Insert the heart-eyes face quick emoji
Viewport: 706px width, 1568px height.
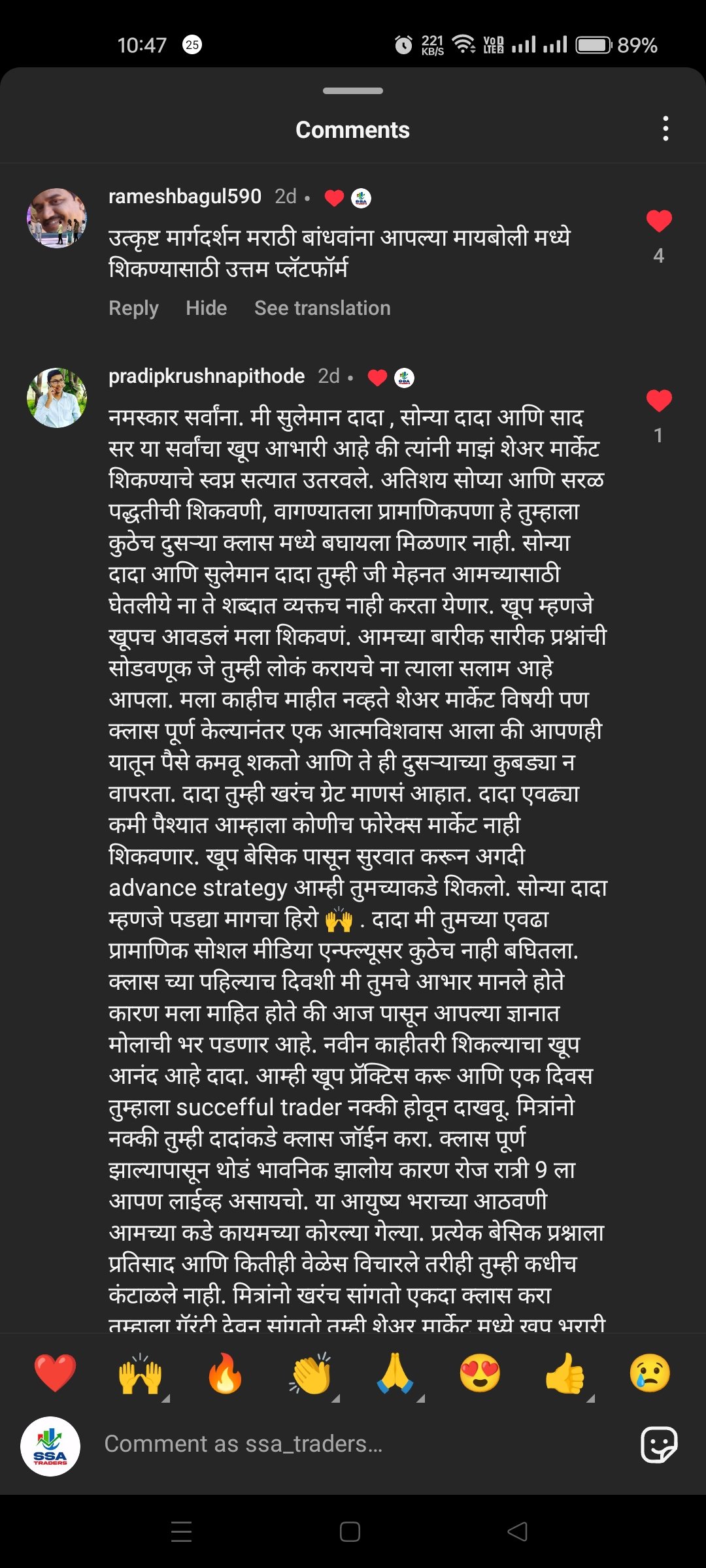(x=480, y=1373)
